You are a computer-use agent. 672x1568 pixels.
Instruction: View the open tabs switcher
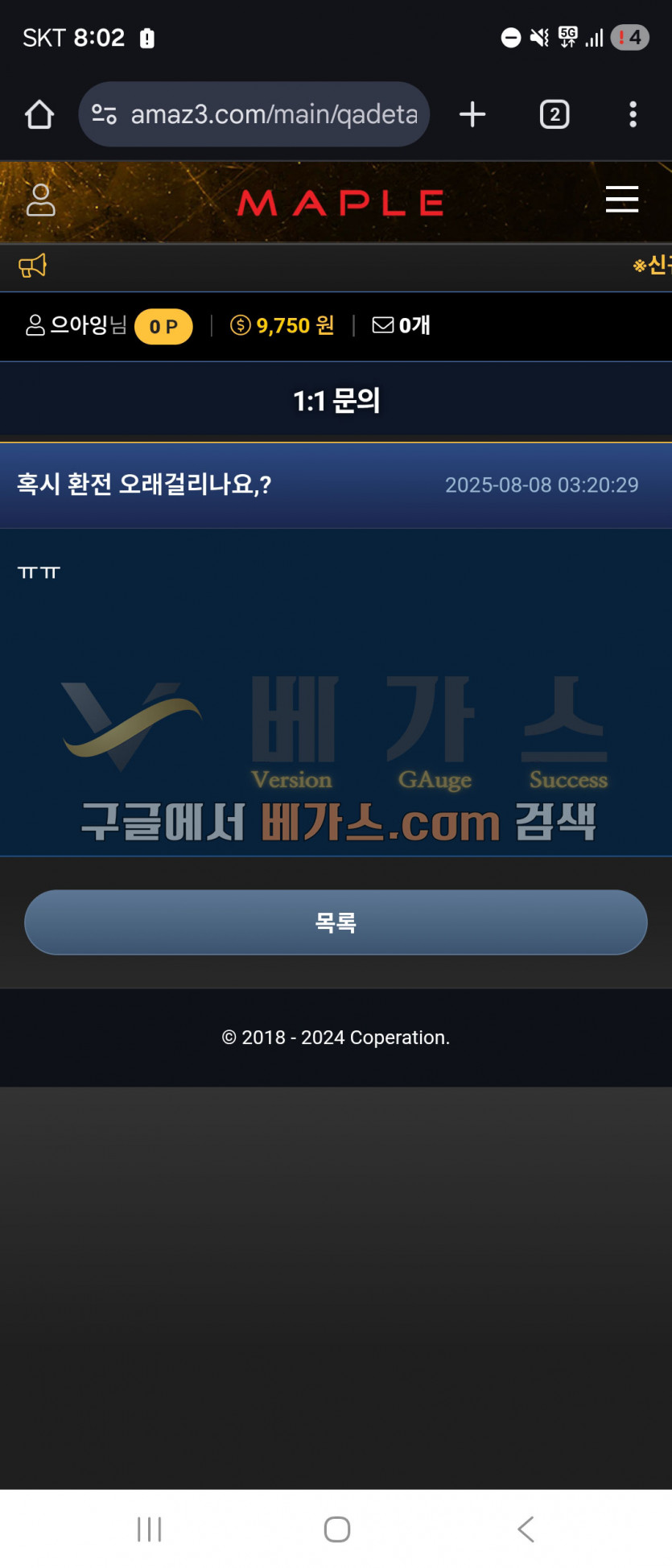(x=555, y=114)
